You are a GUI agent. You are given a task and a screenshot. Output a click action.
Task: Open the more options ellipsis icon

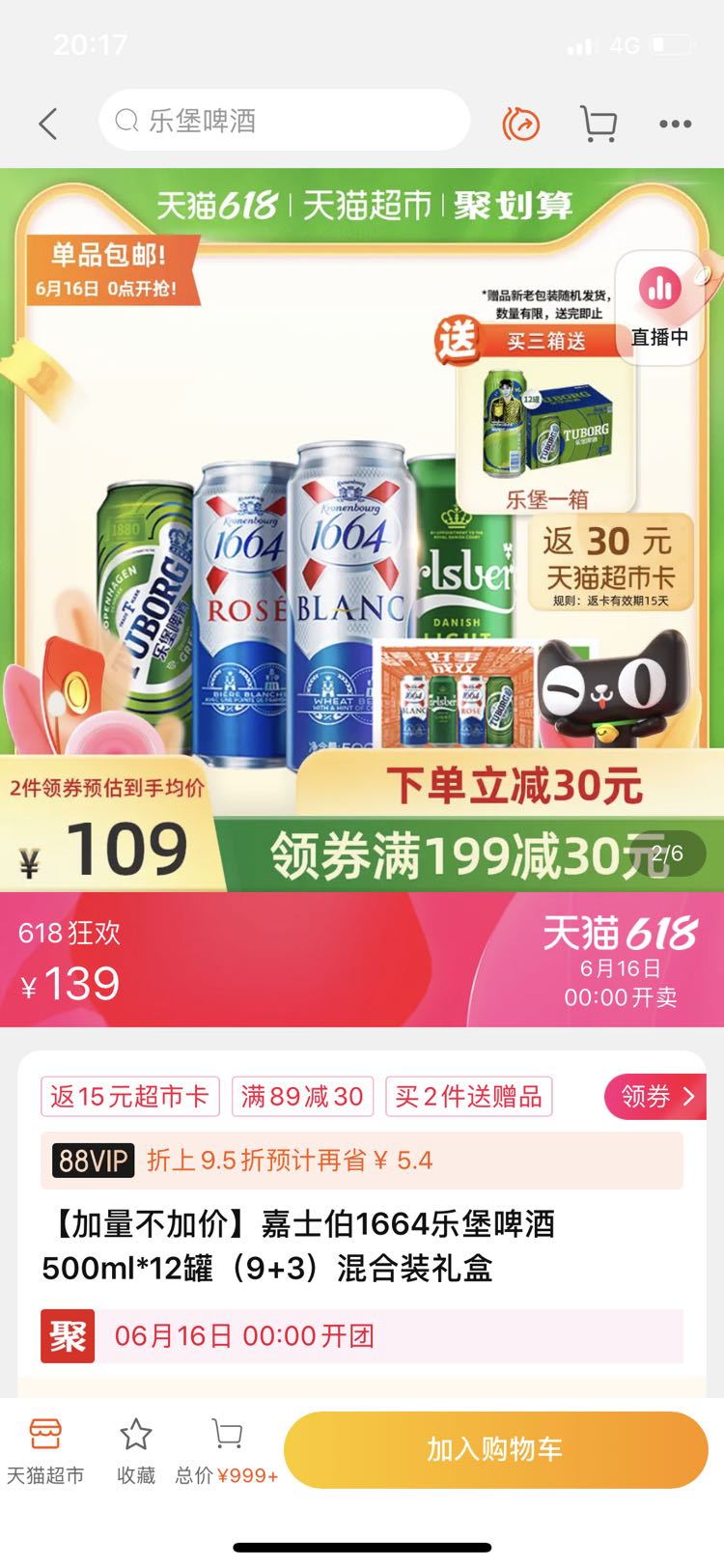(676, 124)
